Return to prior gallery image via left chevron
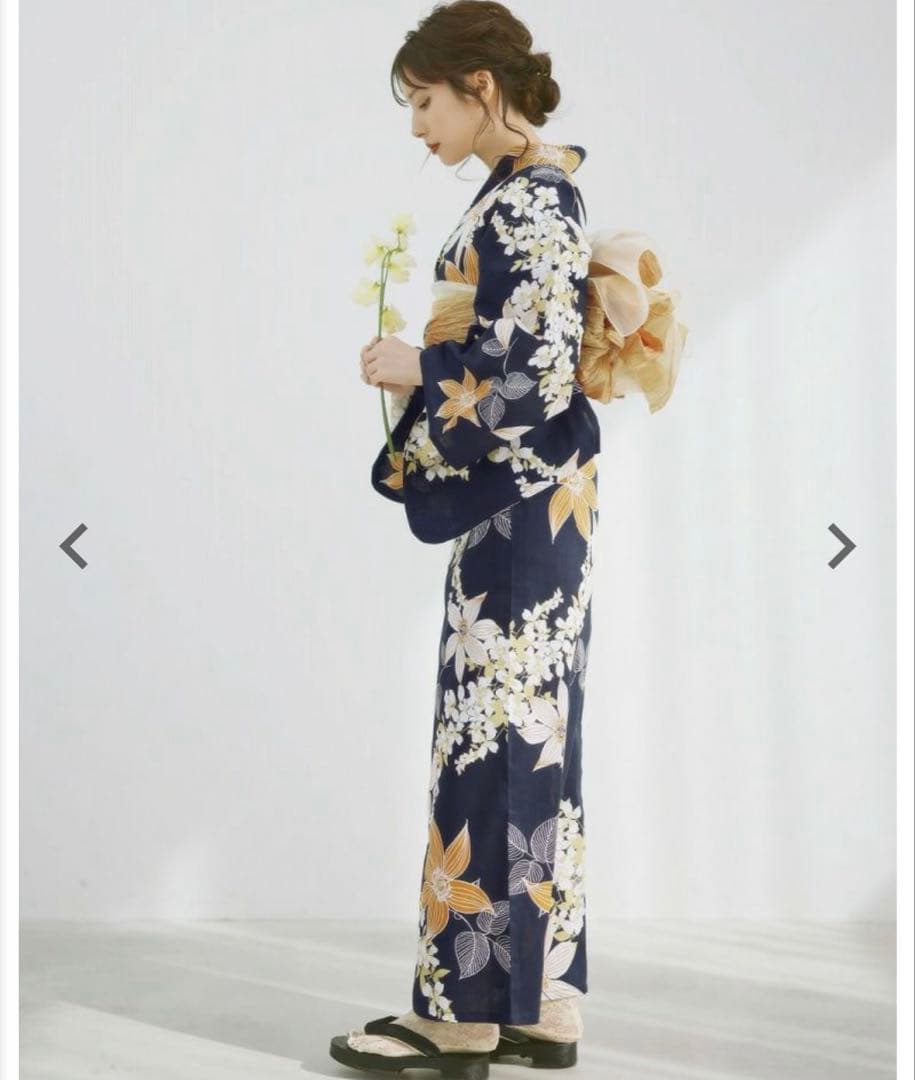The height and width of the screenshot is (1080, 915). [x=72, y=544]
